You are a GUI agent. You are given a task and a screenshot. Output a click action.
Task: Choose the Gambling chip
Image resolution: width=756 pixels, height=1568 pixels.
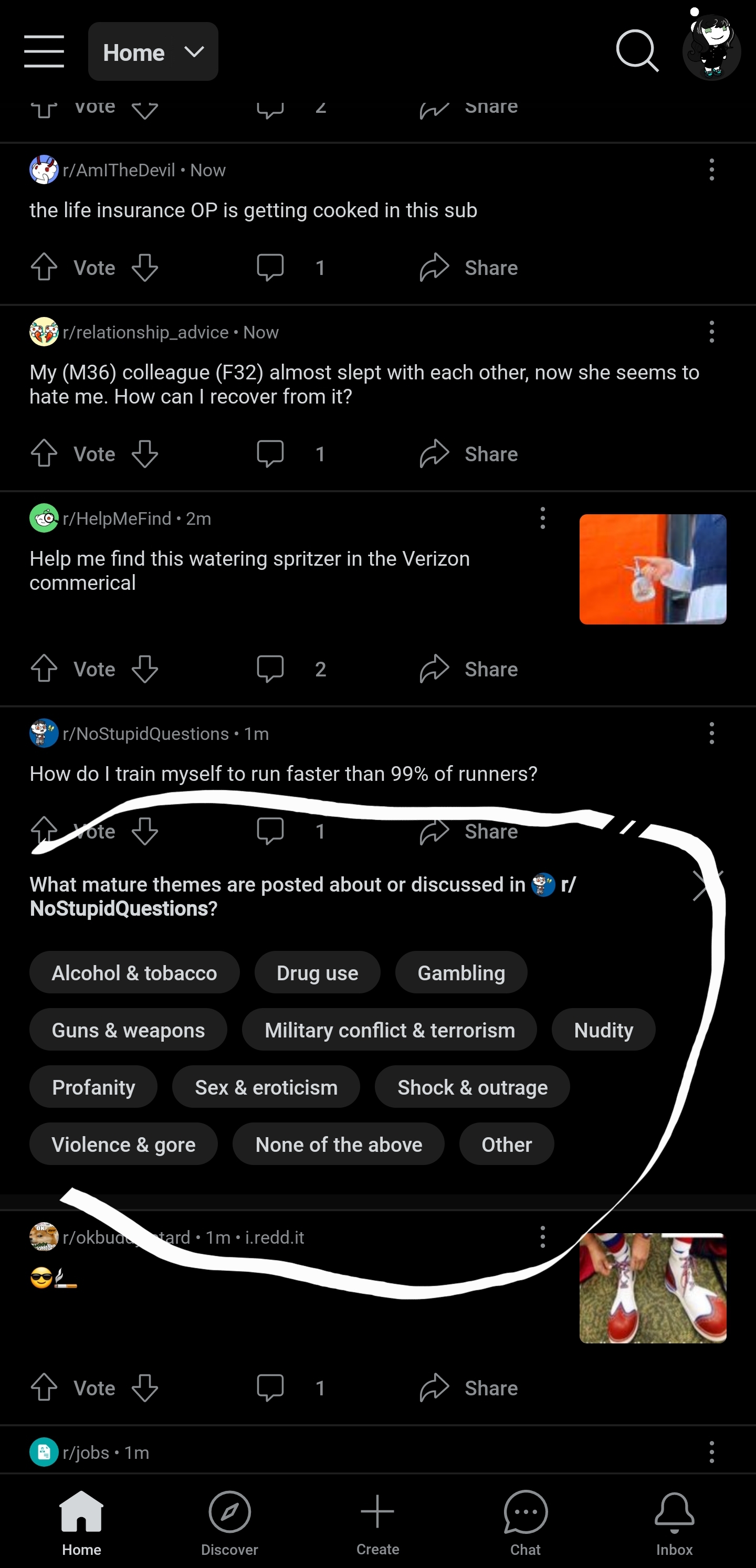click(460, 973)
